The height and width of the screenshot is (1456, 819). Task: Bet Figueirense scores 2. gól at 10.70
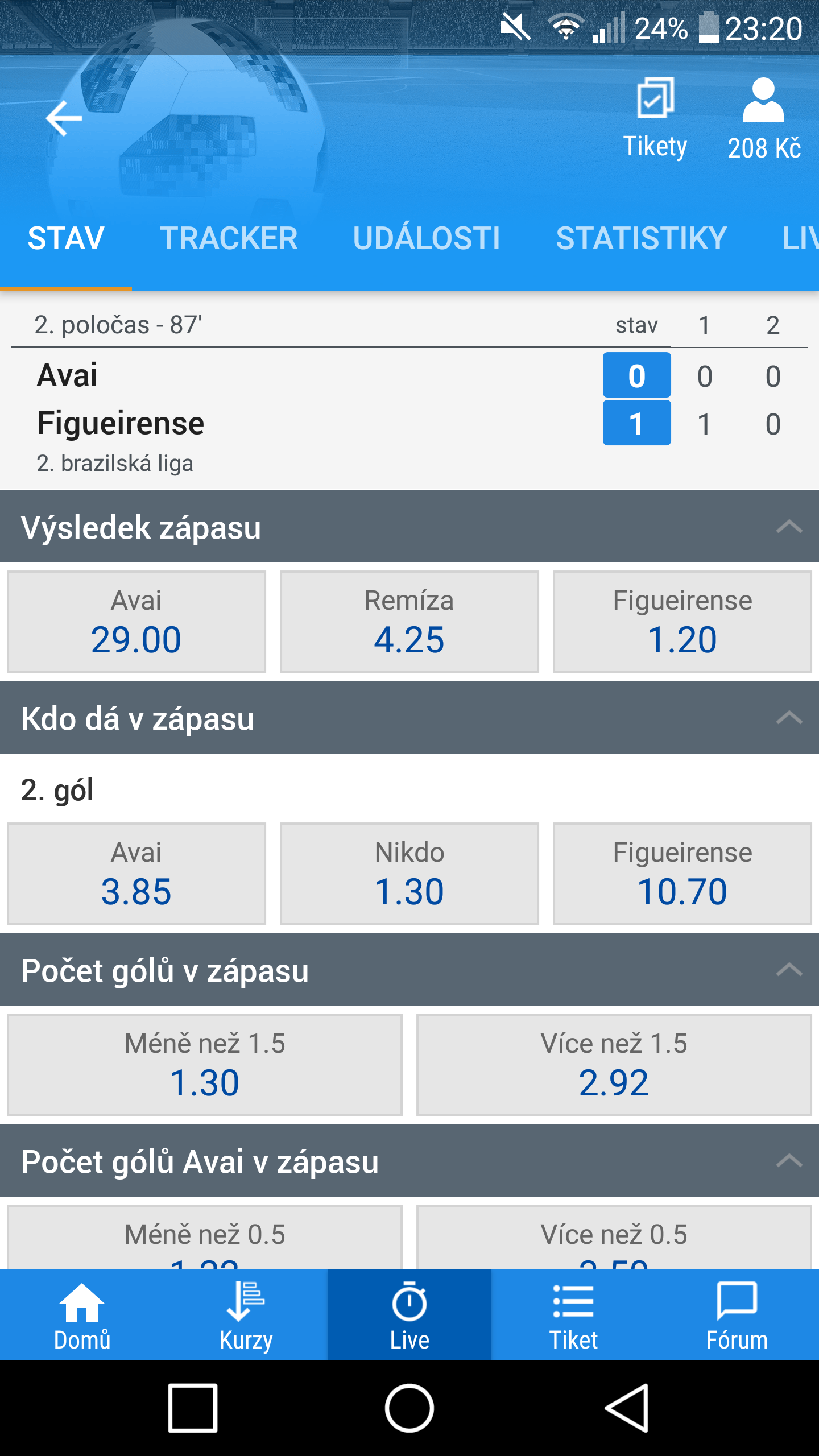click(682, 874)
